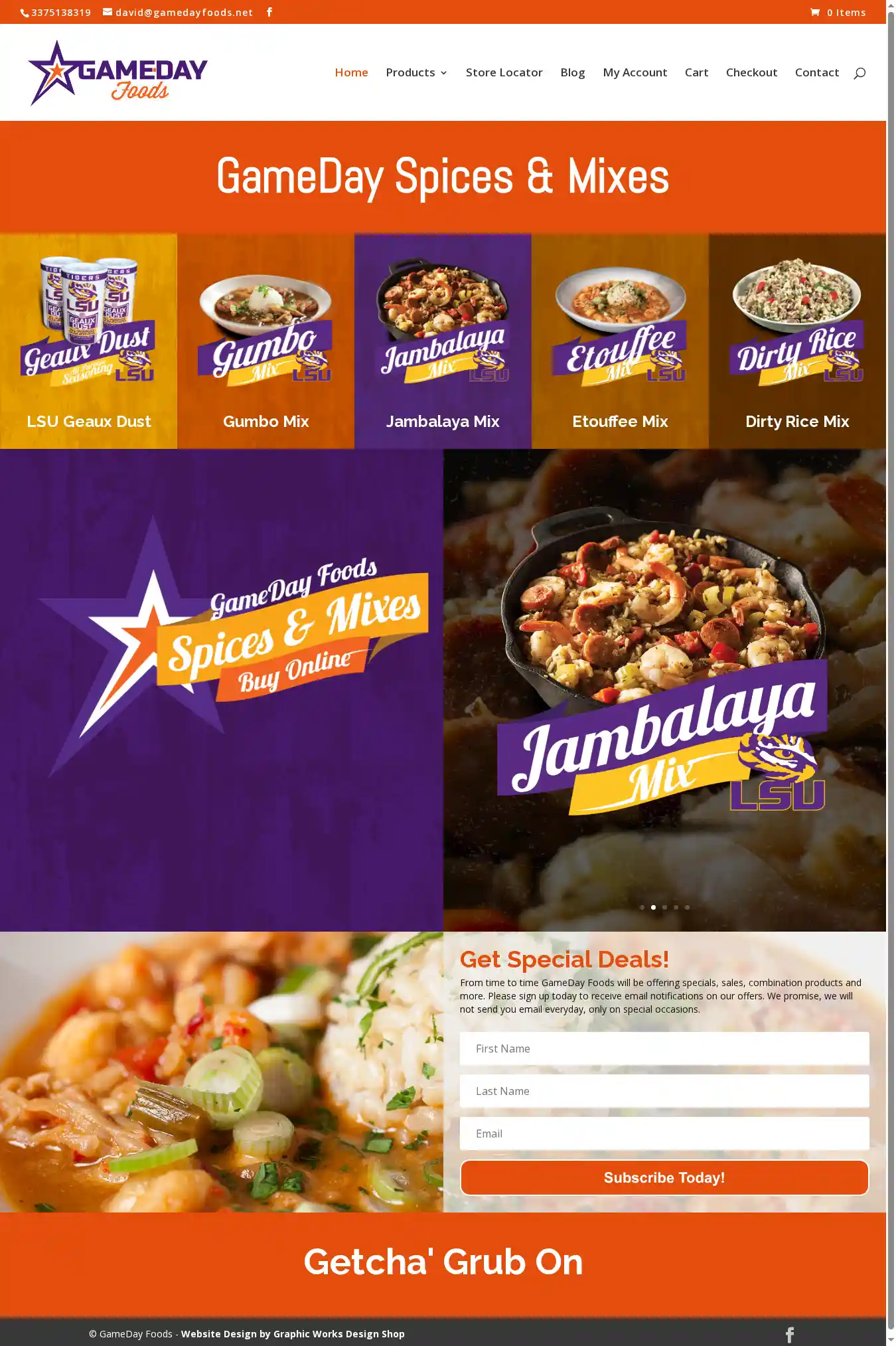This screenshot has height=1346, width=896.
Task: Open the Blog page
Action: click(572, 72)
